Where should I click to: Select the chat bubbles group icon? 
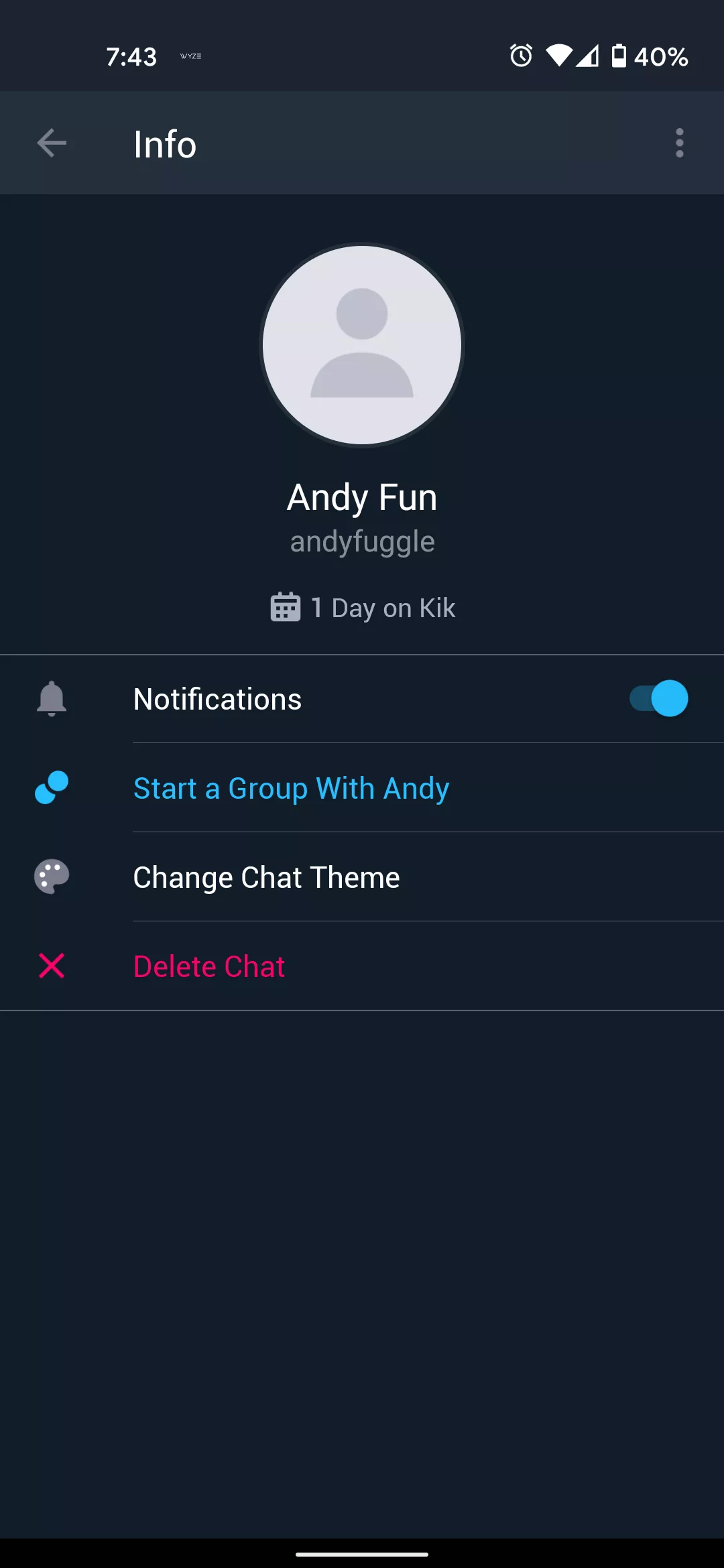click(x=51, y=788)
